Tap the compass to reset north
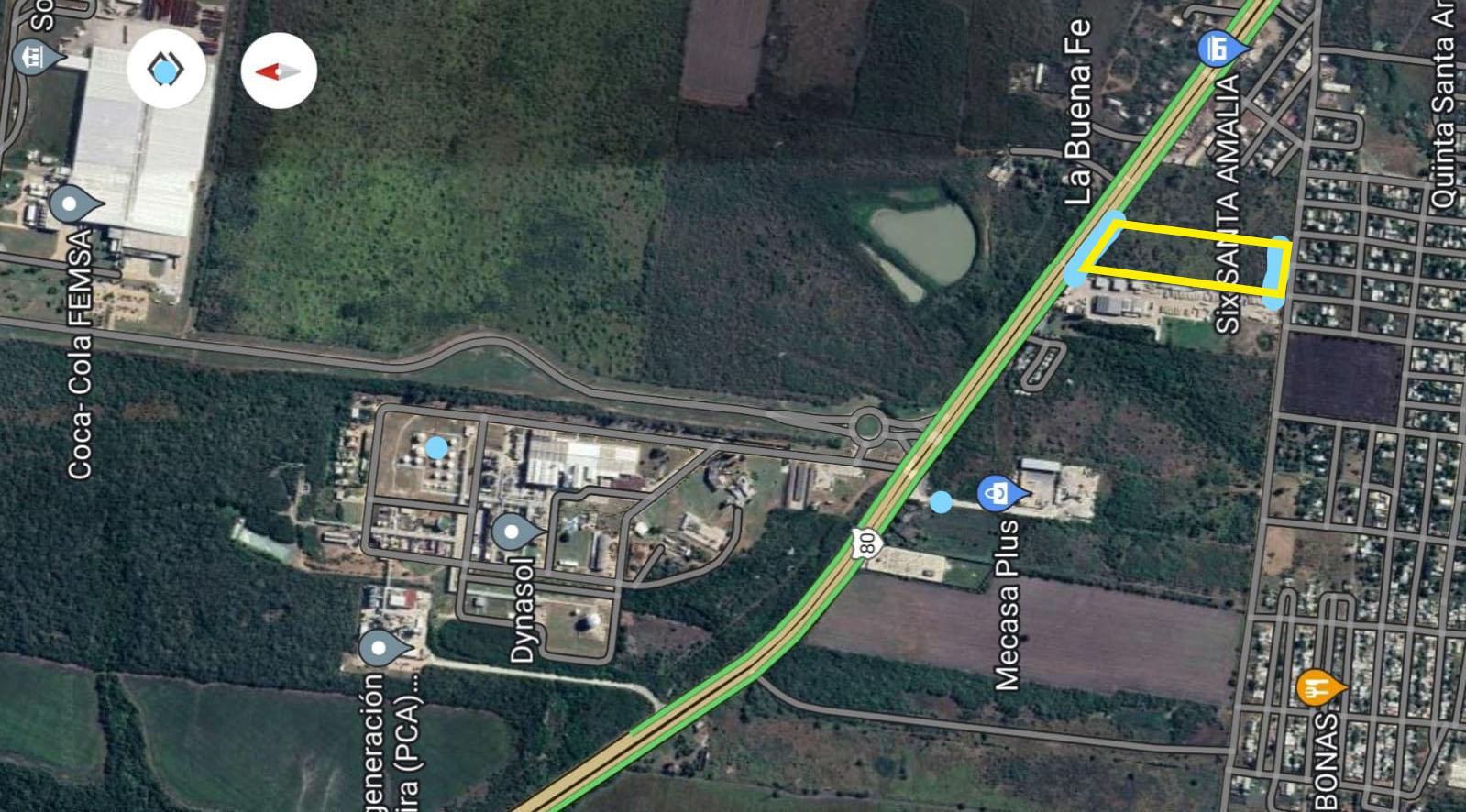 [x=279, y=71]
